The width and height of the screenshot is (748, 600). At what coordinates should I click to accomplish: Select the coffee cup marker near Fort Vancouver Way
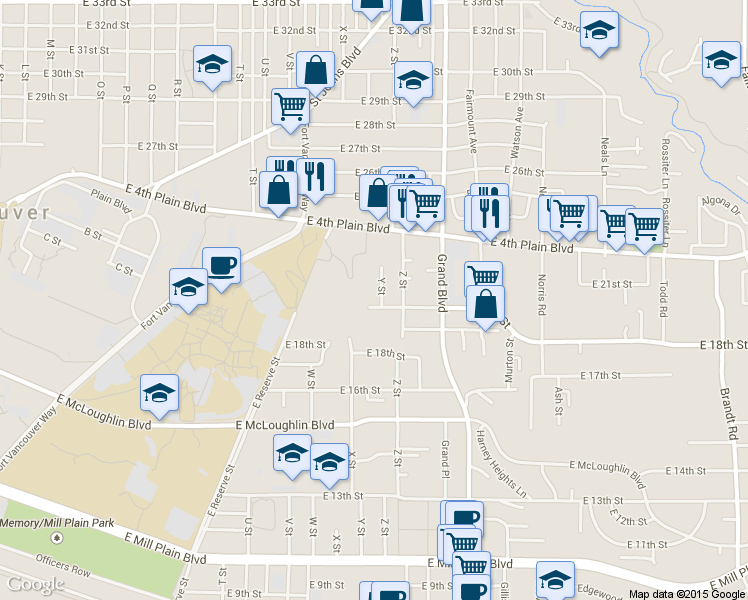[221, 266]
